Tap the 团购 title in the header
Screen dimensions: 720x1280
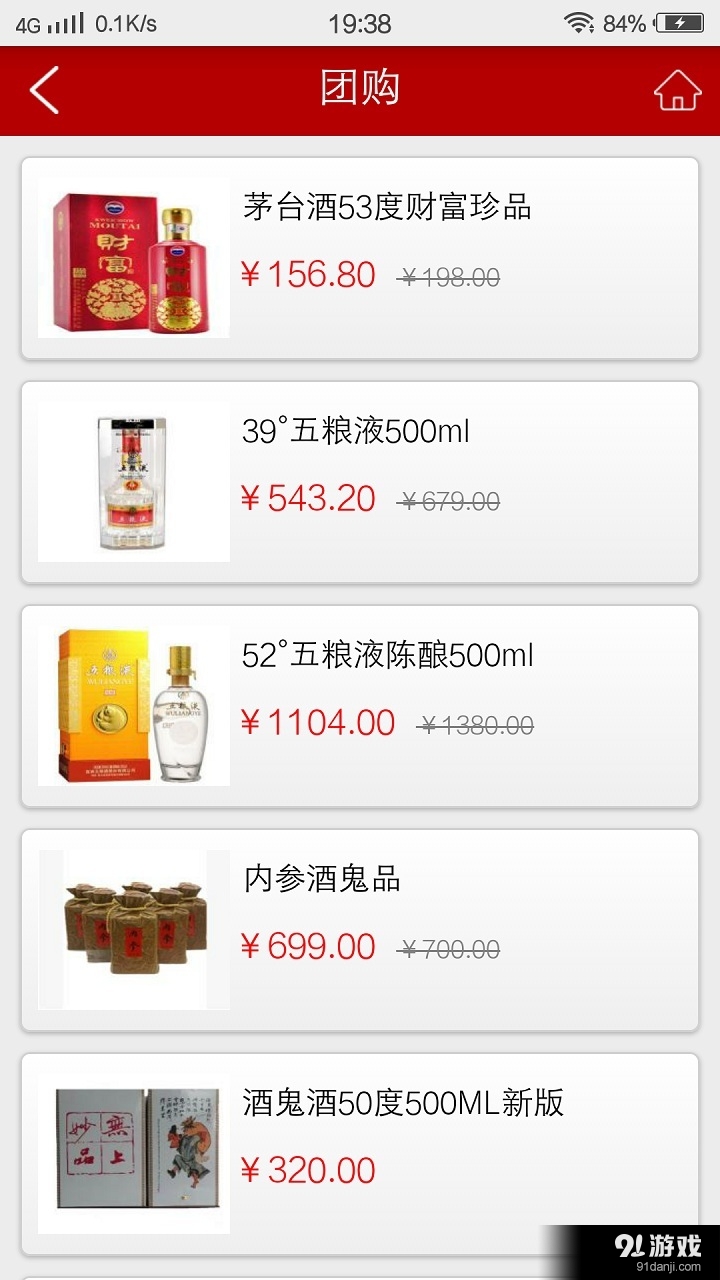pos(360,89)
